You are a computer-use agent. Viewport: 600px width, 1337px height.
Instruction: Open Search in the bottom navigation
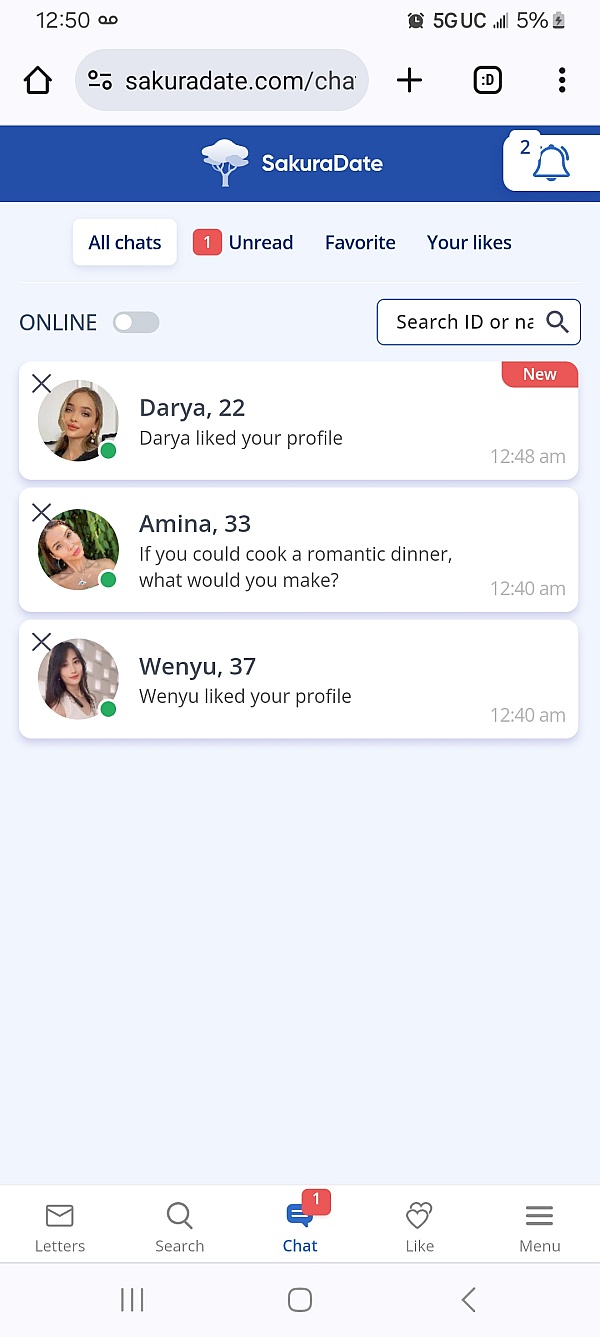tap(180, 1227)
